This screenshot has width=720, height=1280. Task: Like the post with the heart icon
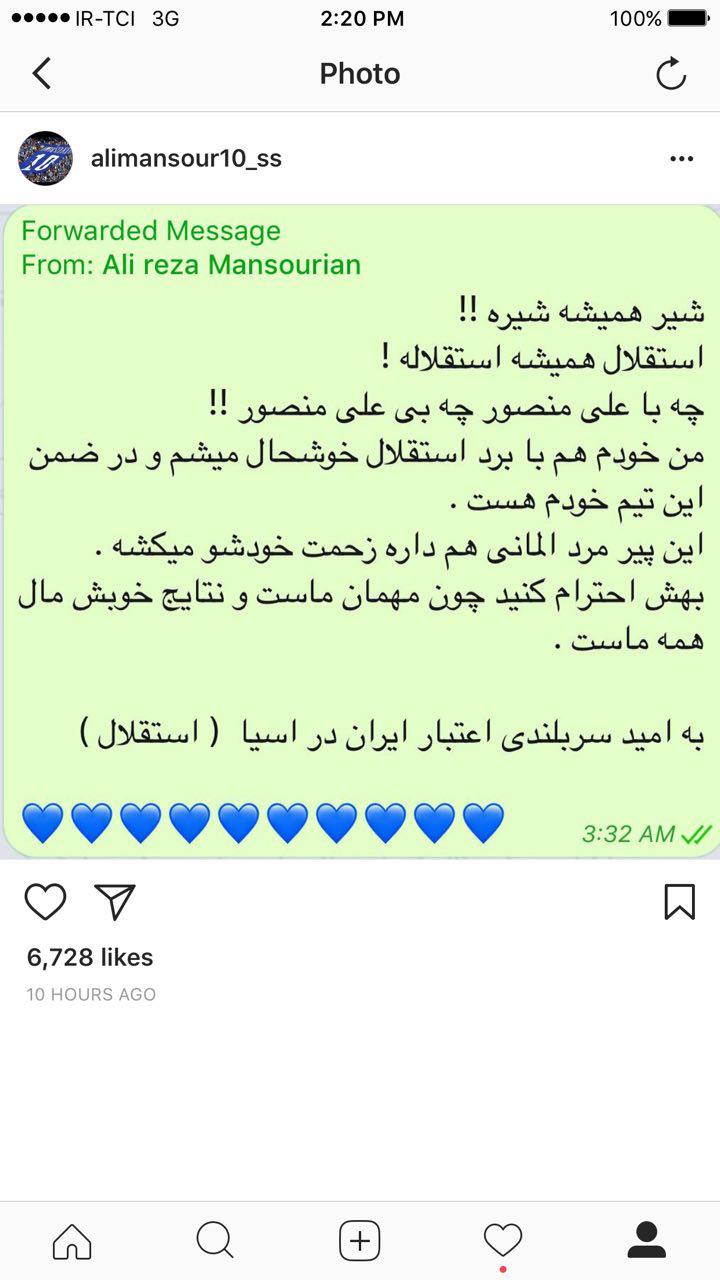(46, 901)
